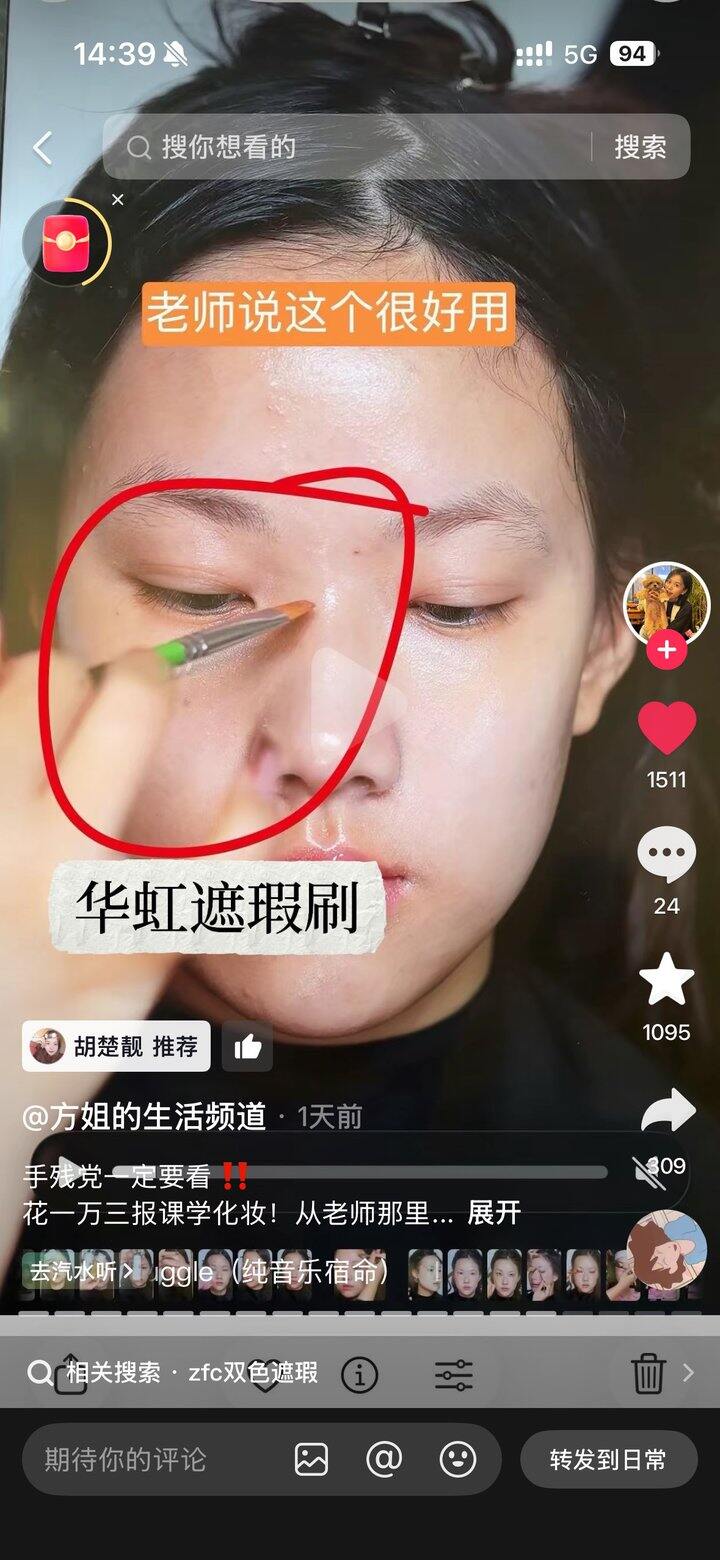Dismiss the red packet widget

point(118,200)
